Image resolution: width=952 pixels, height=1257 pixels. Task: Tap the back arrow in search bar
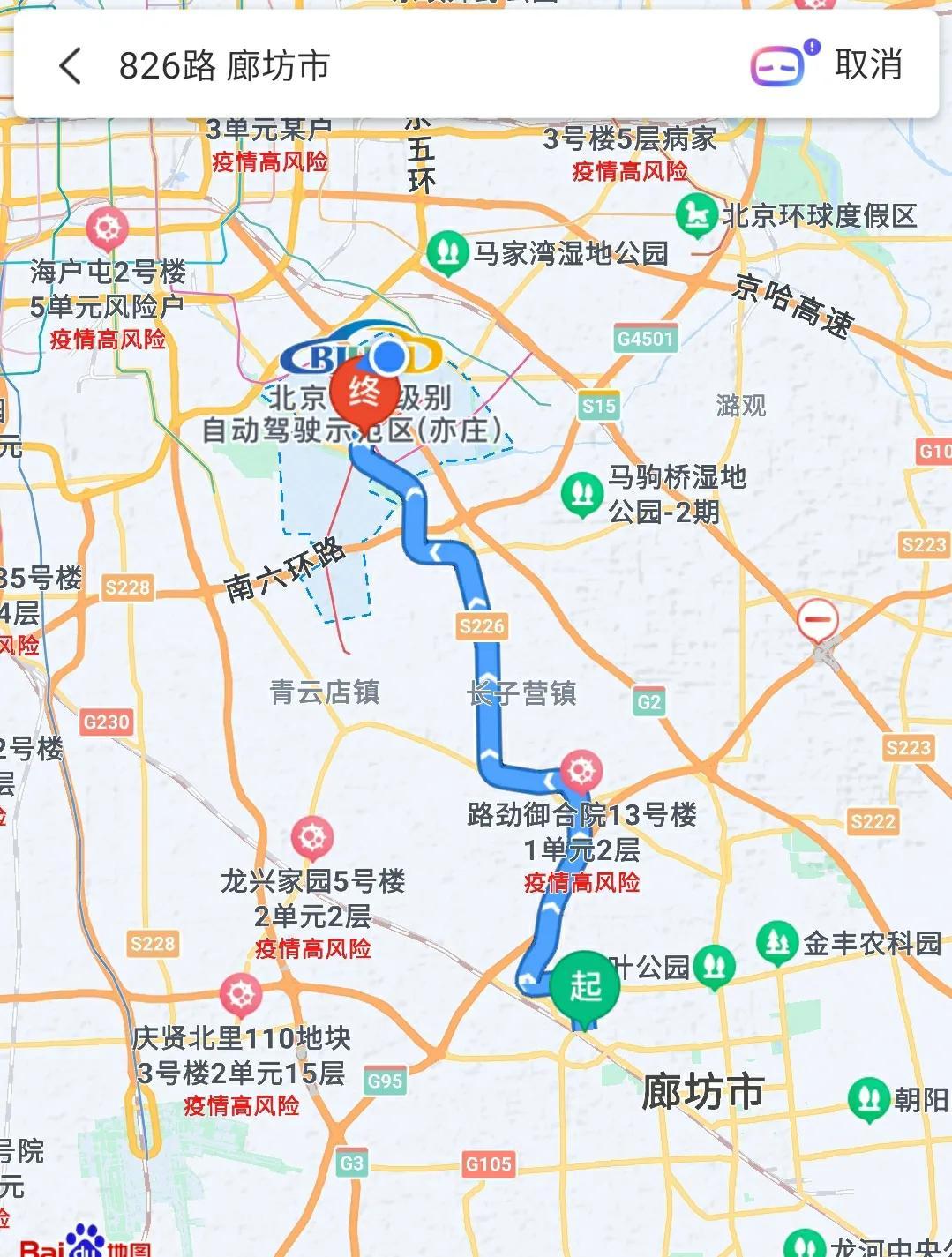point(71,66)
